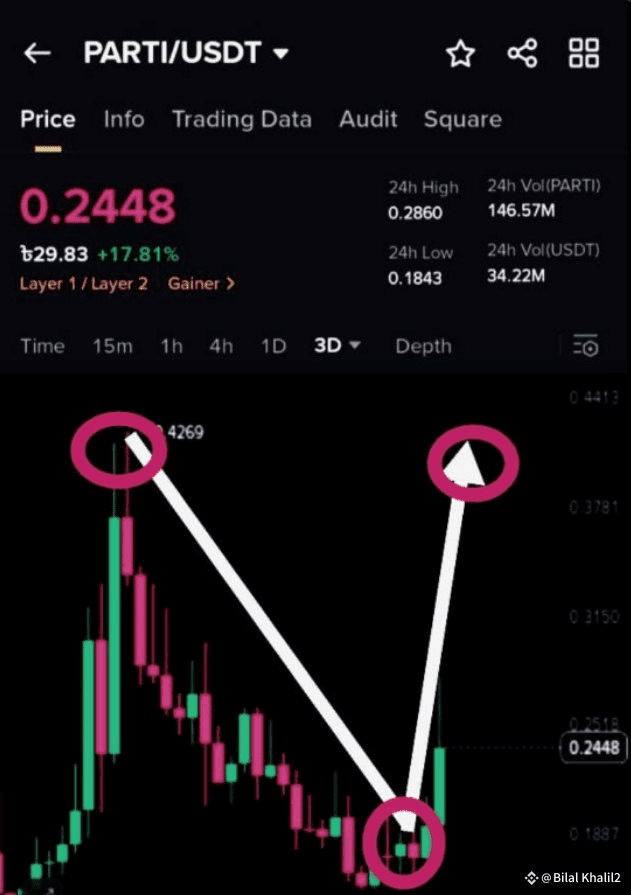
Task: Open the Gainer link
Action: (202, 284)
